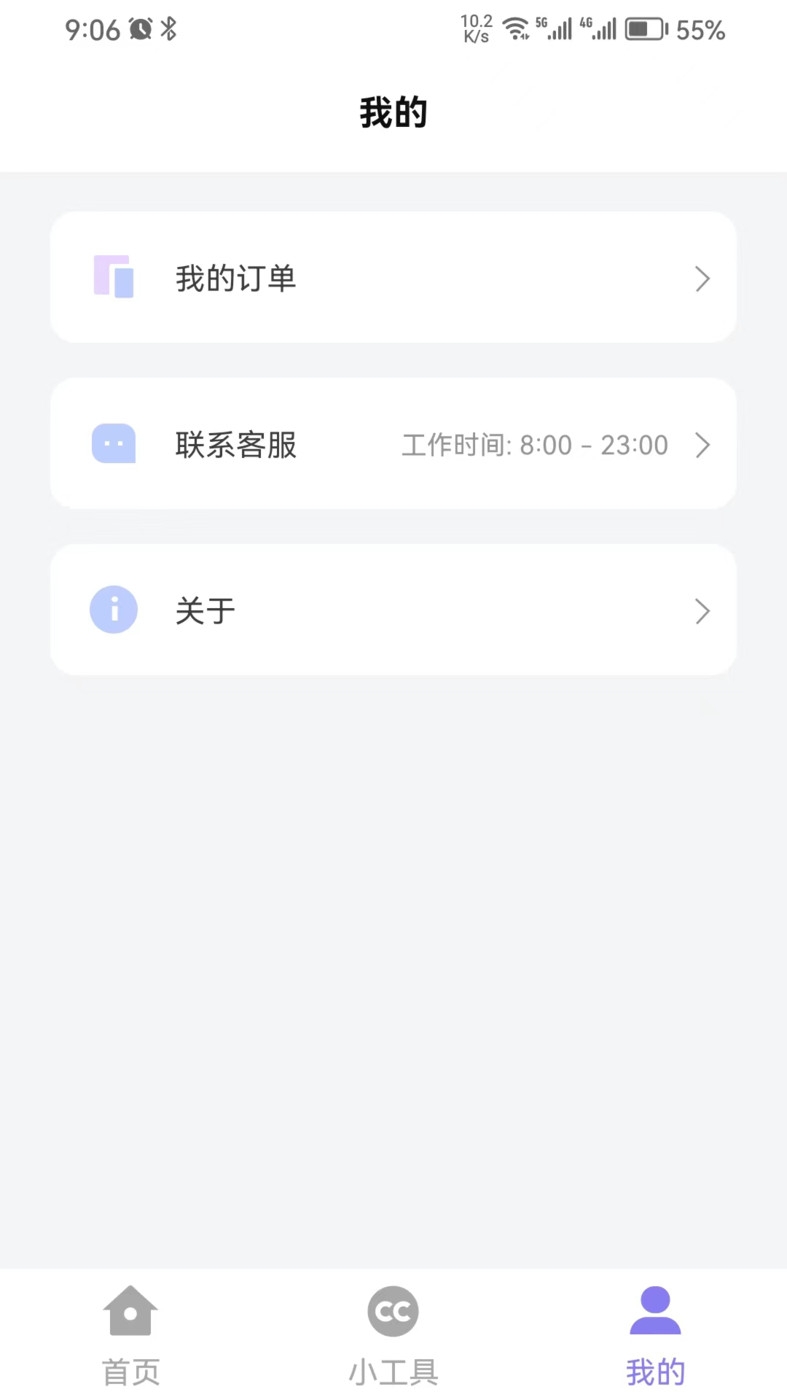Image resolution: width=787 pixels, height=1400 pixels.
Task: Expand the 联系客服 row chevron
Action: click(702, 444)
